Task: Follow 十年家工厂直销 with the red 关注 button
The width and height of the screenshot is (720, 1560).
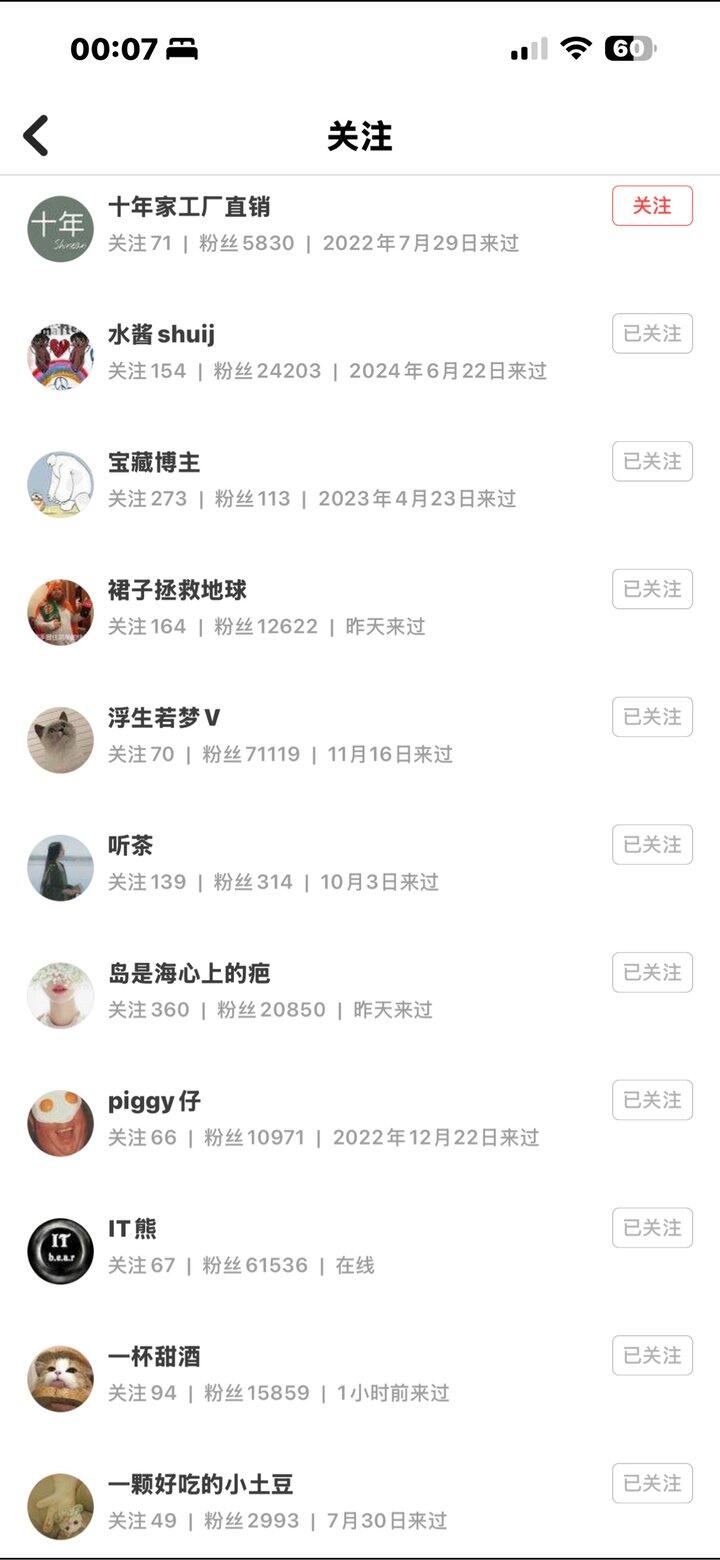Action: [x=652, y=206]
